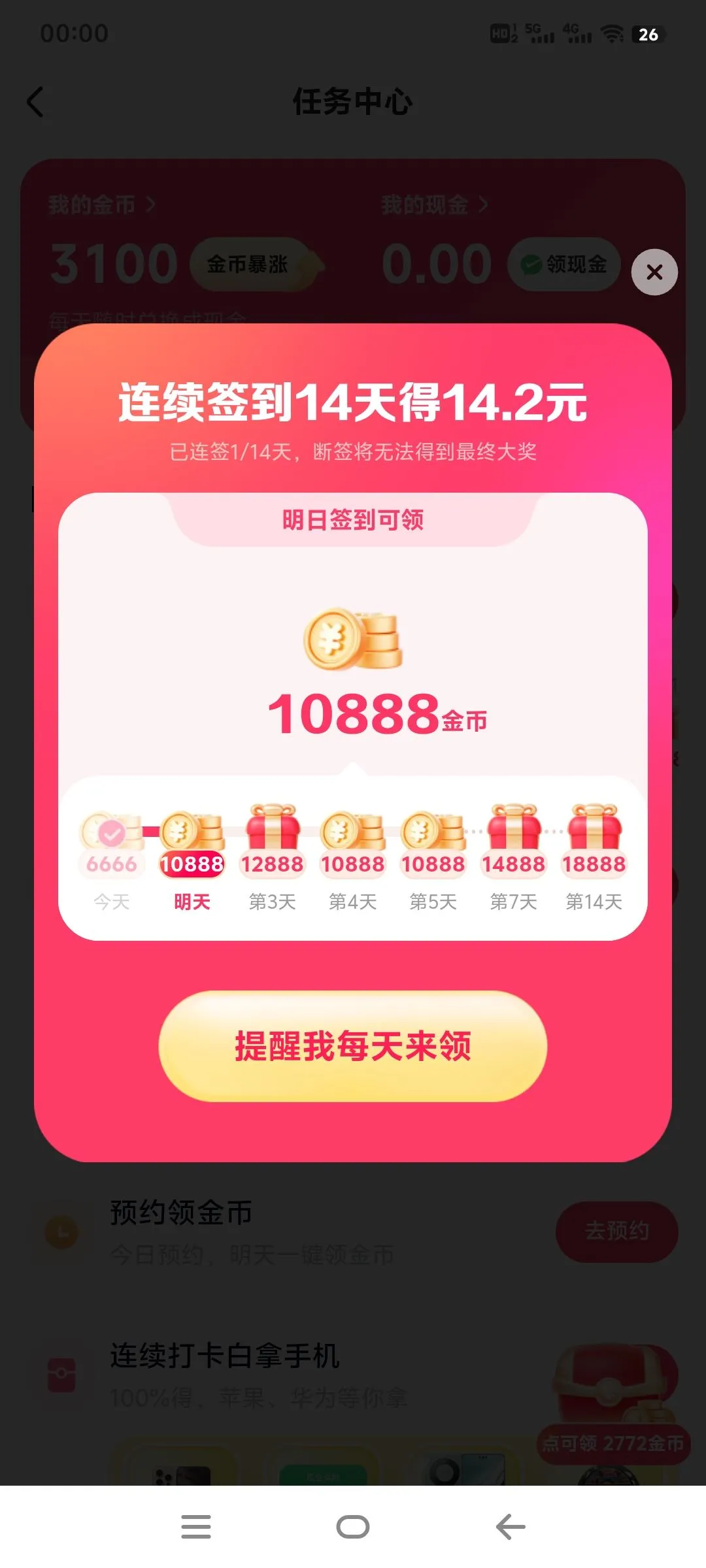
Task: Tap the back chevron at top left
Action: (37, 101)
